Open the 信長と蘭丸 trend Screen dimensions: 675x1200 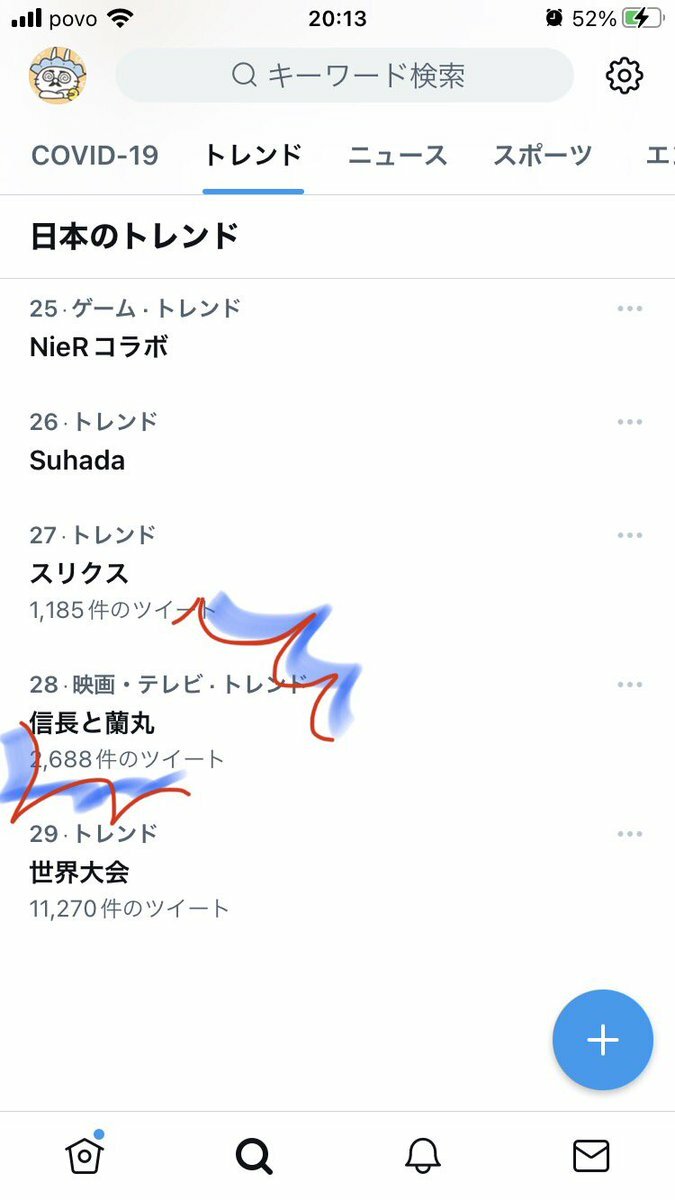click(93, 723)
